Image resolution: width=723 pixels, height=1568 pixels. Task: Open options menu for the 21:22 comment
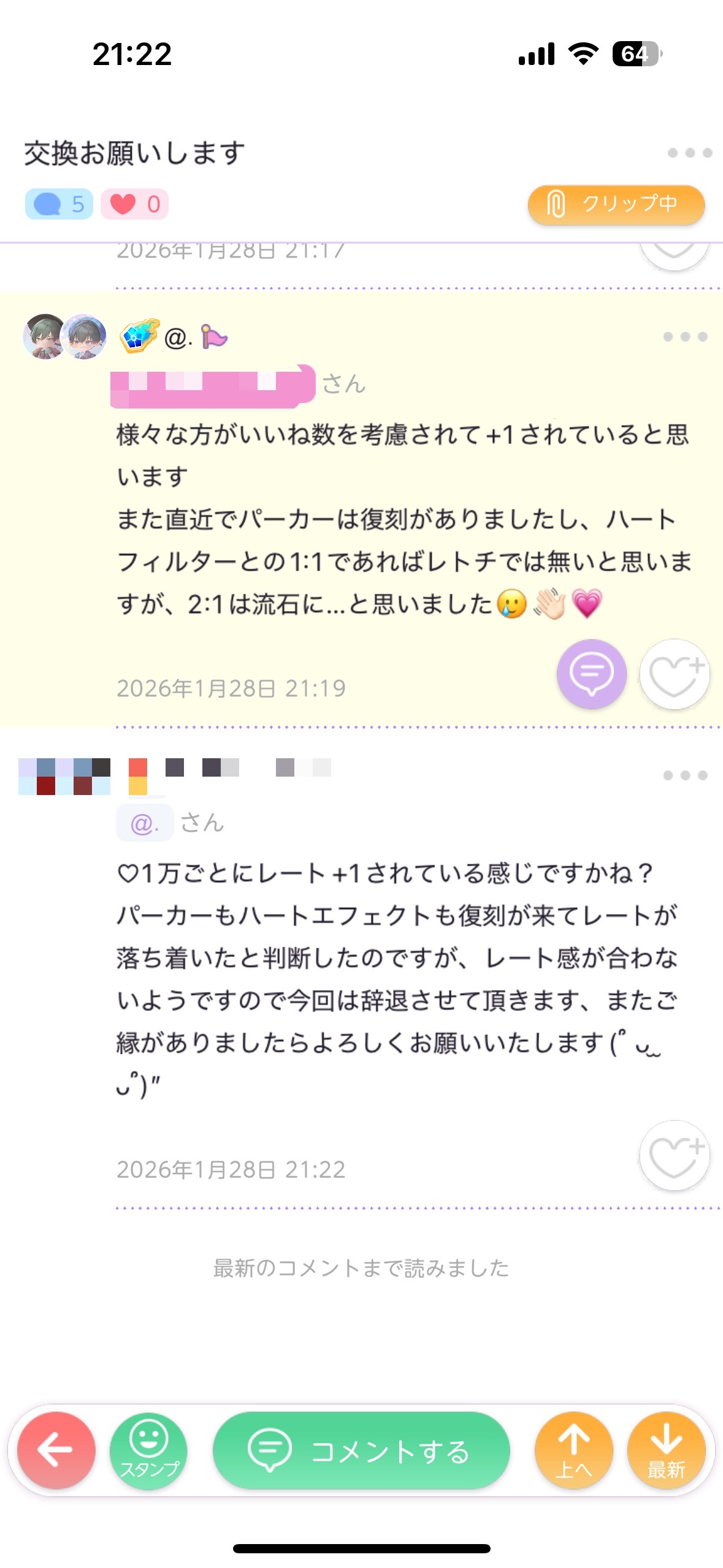685,775
